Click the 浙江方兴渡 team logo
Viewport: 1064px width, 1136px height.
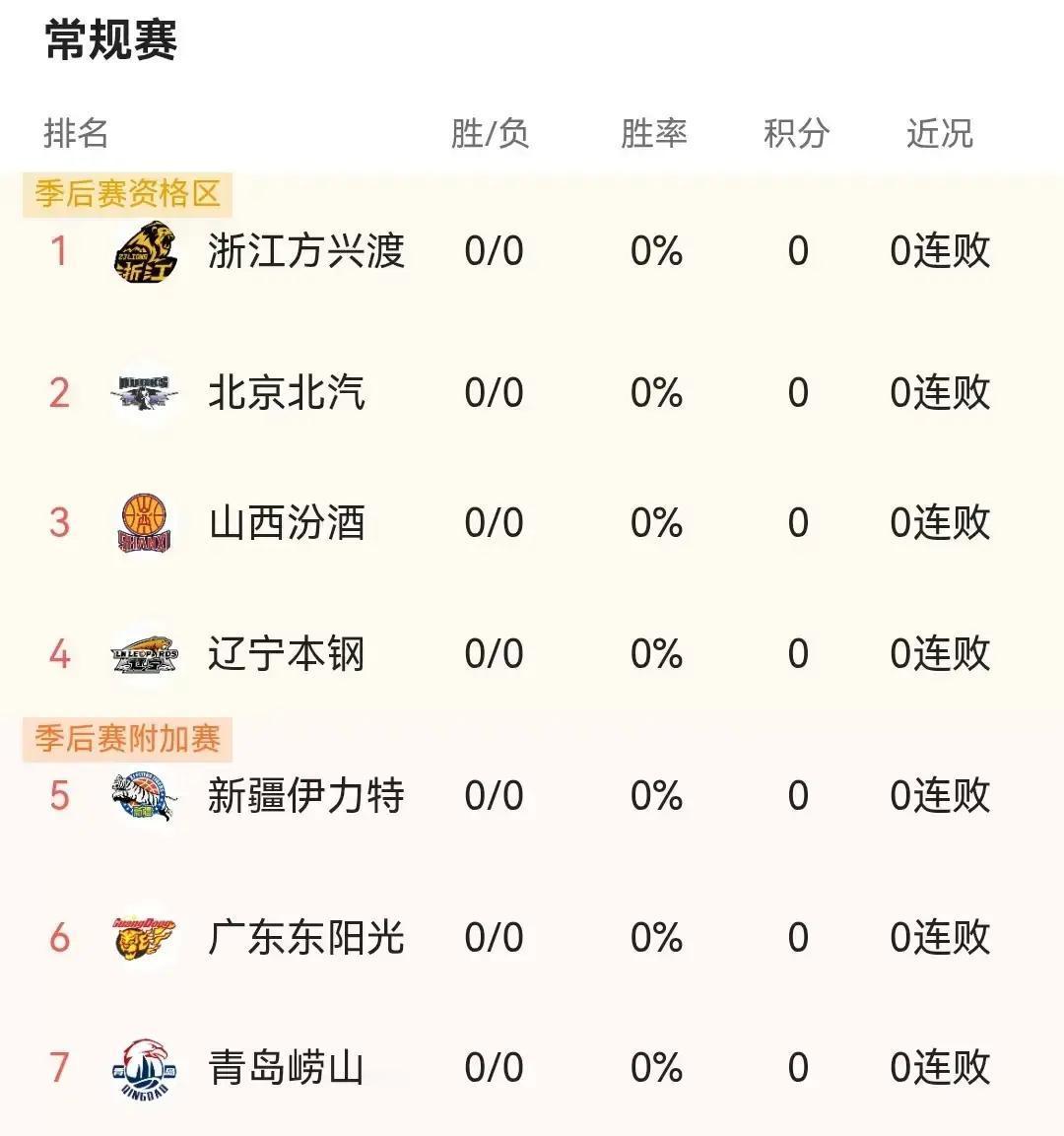(x=145, y=252)
